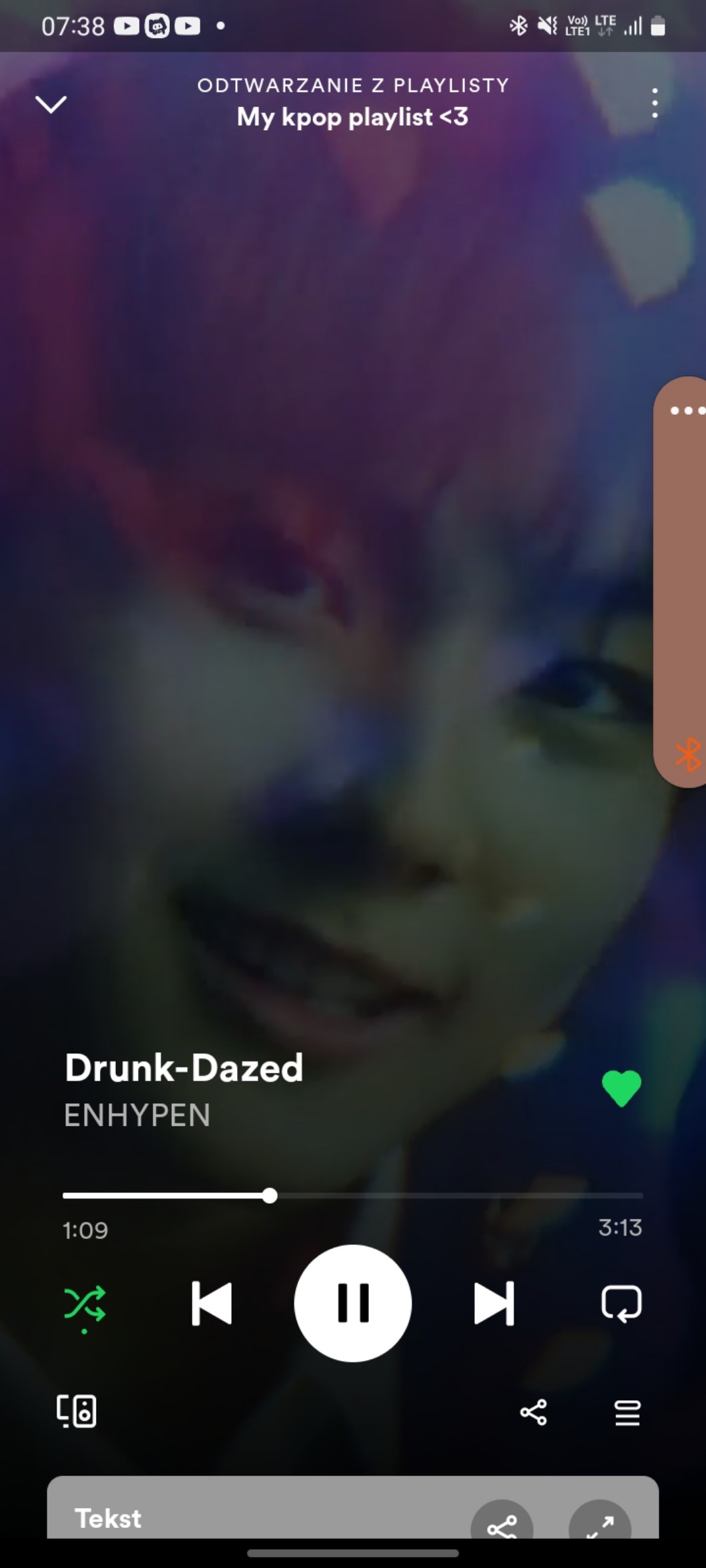Open the play queue
Image resolution: width=706 pixels, height=1568 pixels.
[x=627, y=1412]
